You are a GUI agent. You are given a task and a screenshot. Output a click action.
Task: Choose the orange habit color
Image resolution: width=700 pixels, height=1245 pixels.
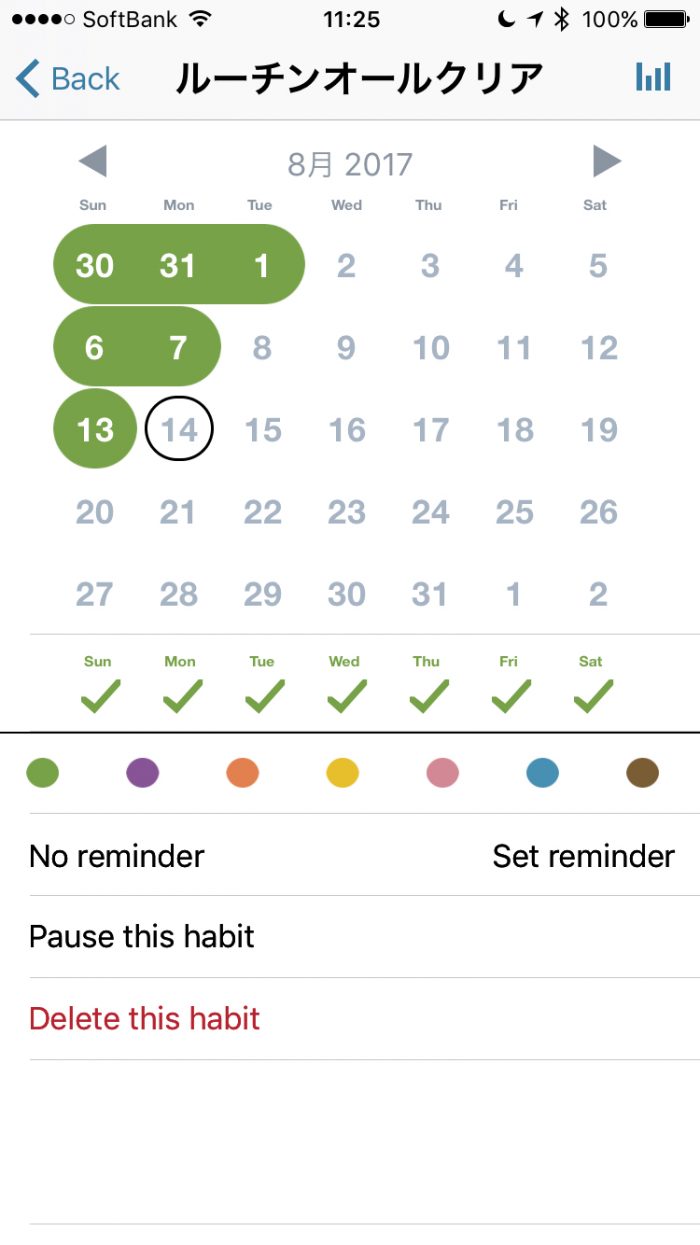243,773
